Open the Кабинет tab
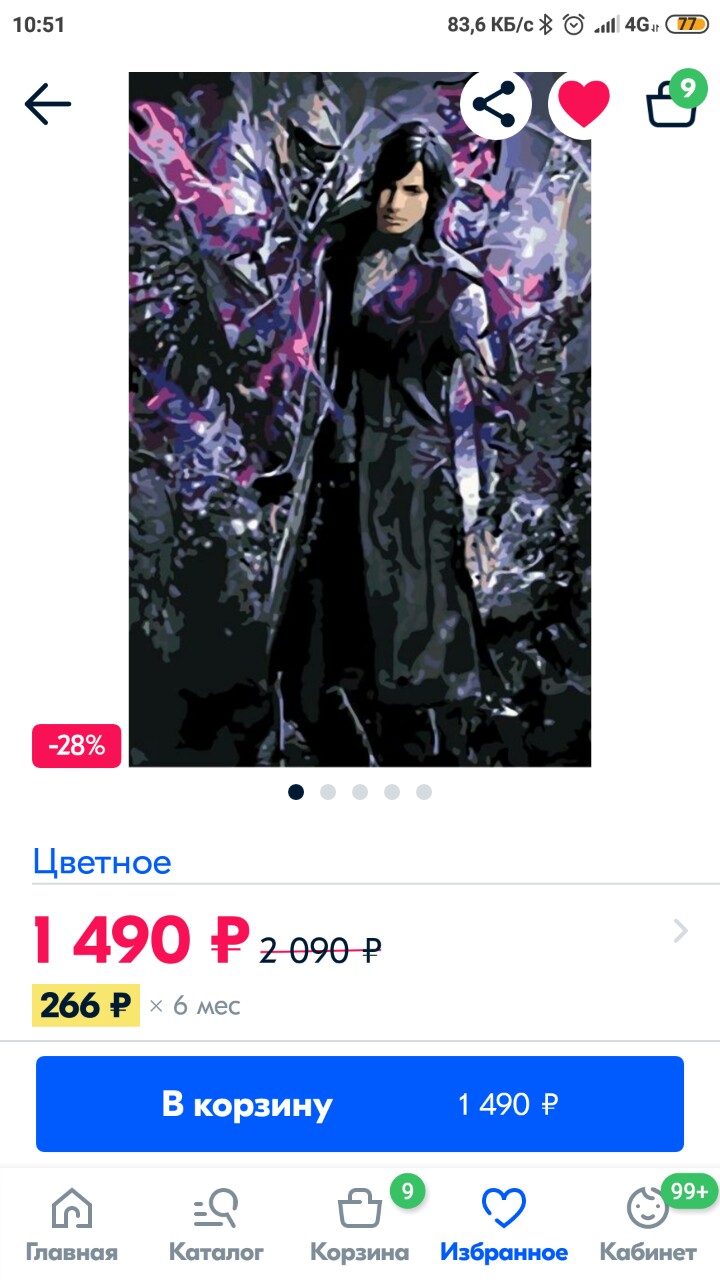 (x=648, y=1224)
